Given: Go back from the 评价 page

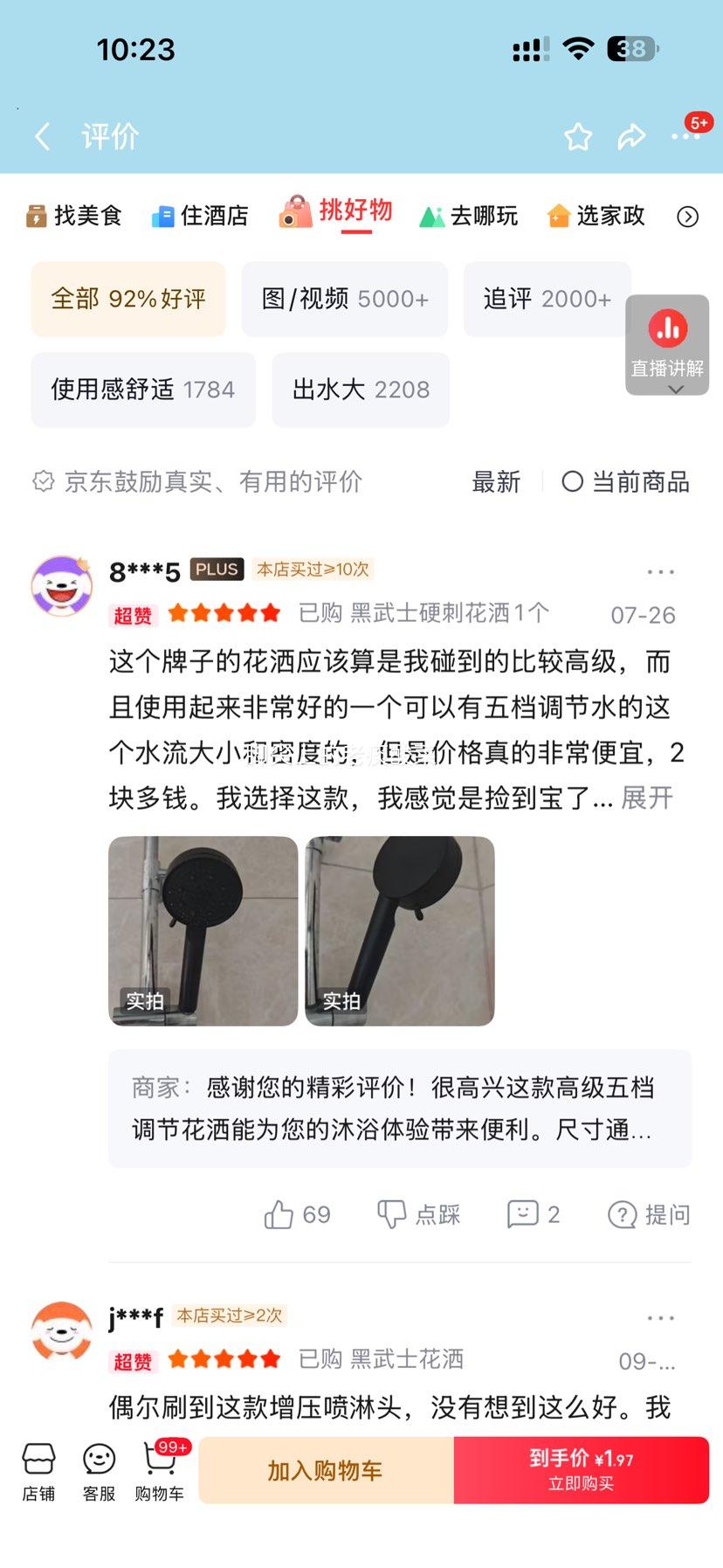Looking at the screenshot, I should pos(42,136).
